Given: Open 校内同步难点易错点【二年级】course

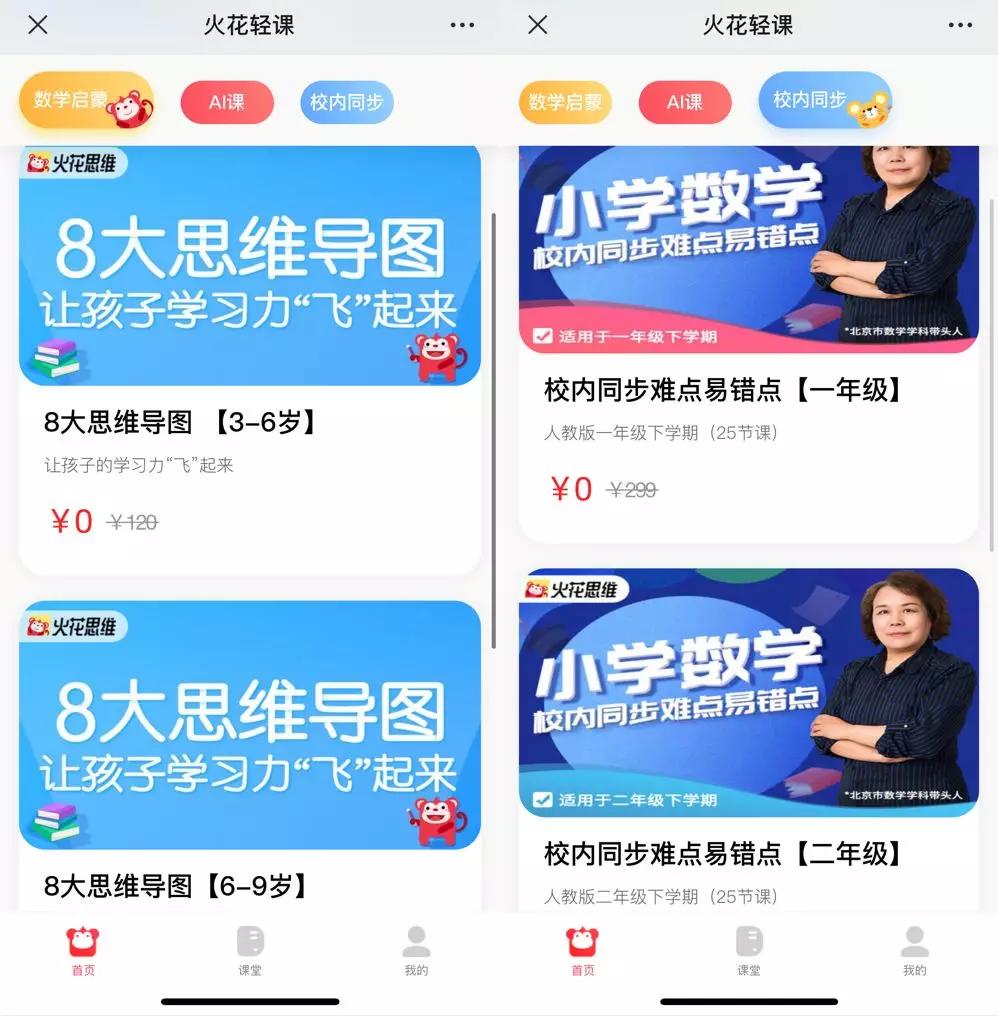Looking at the screenshot, I should click(x=748, y=856).
